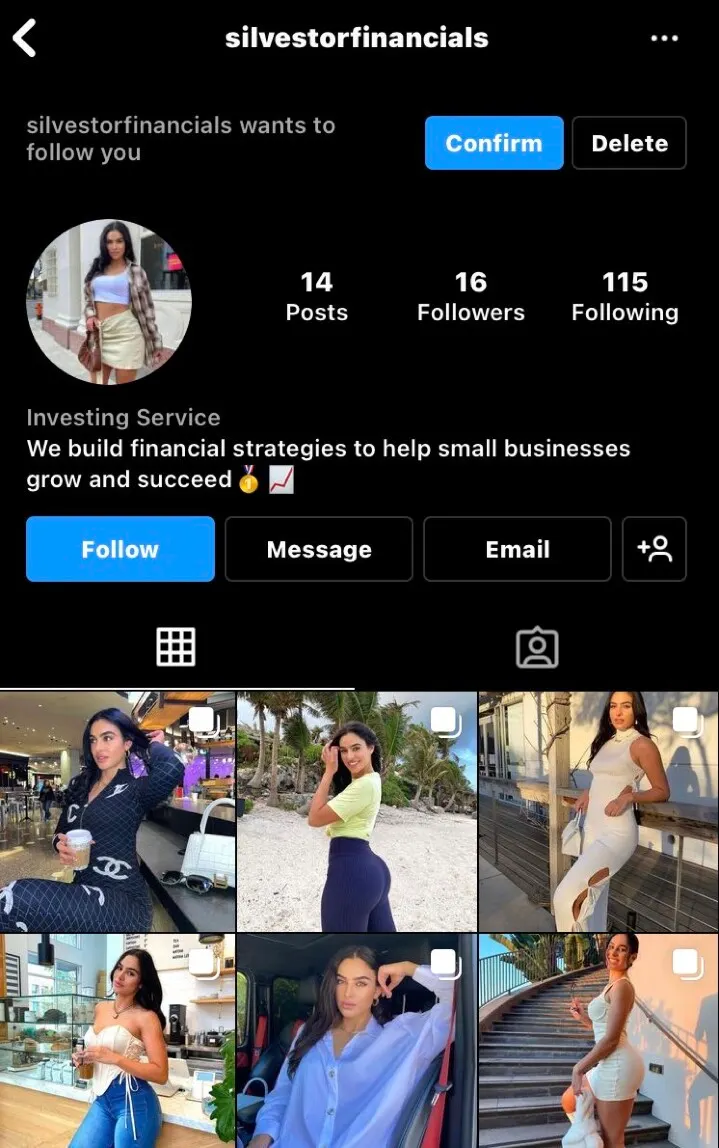The height and width of the screenshot is (1148, 719).
Task: Switch to the posts grid tab
Action: pos(176,647)
